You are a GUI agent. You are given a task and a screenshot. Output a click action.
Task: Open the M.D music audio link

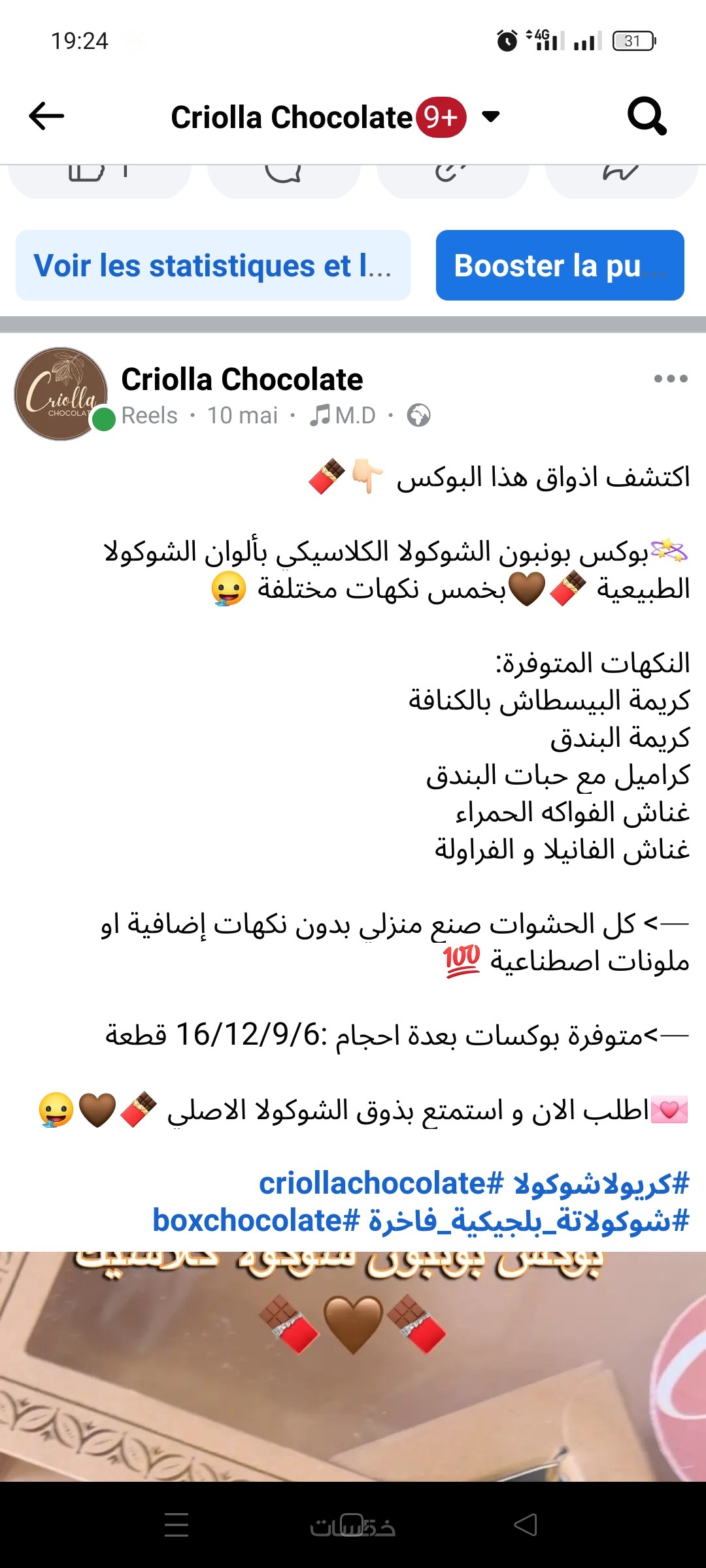click(x=344, y=416)
